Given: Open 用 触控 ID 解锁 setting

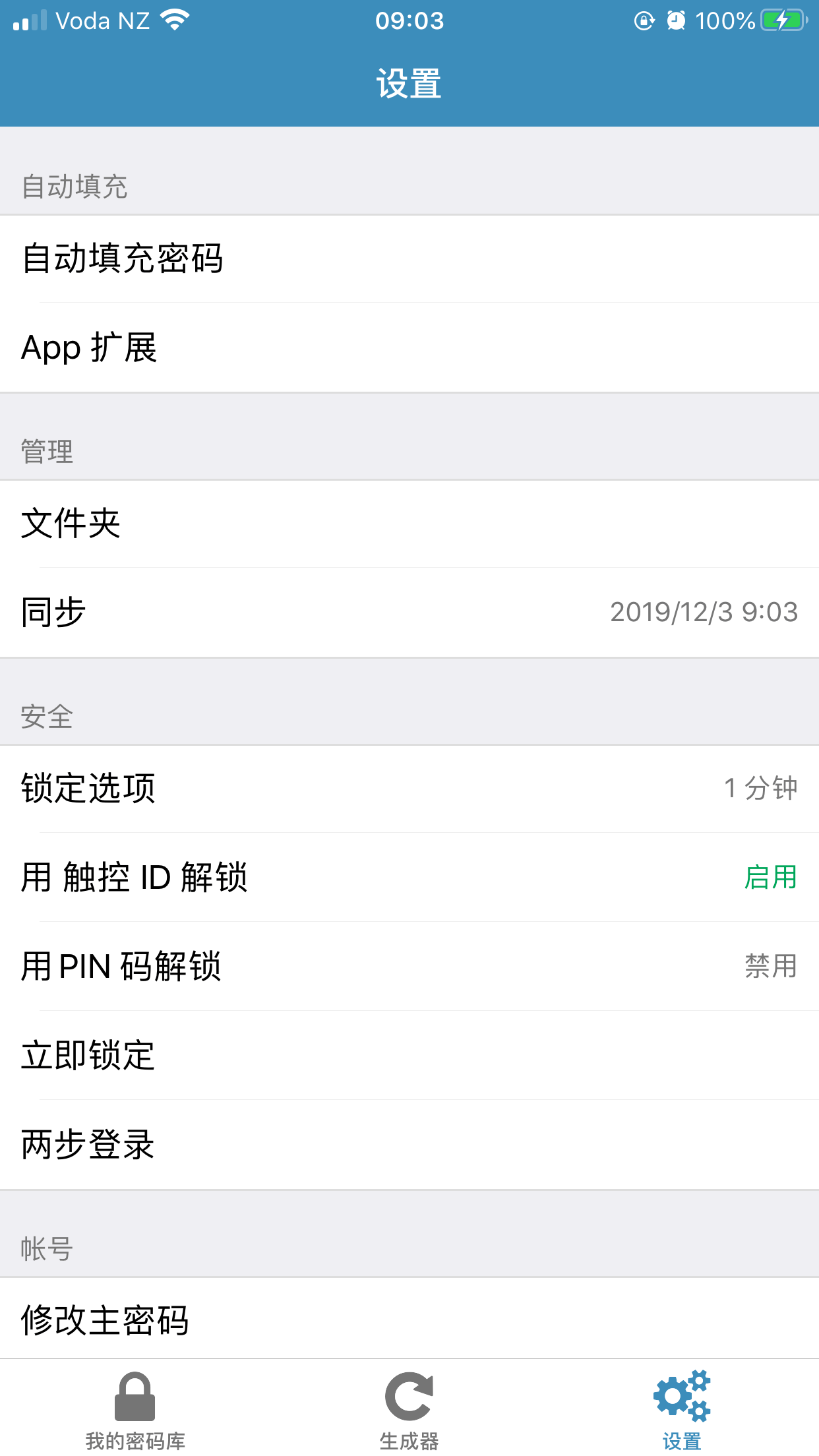Looking at the screenshot, I should tap(409, 877).
